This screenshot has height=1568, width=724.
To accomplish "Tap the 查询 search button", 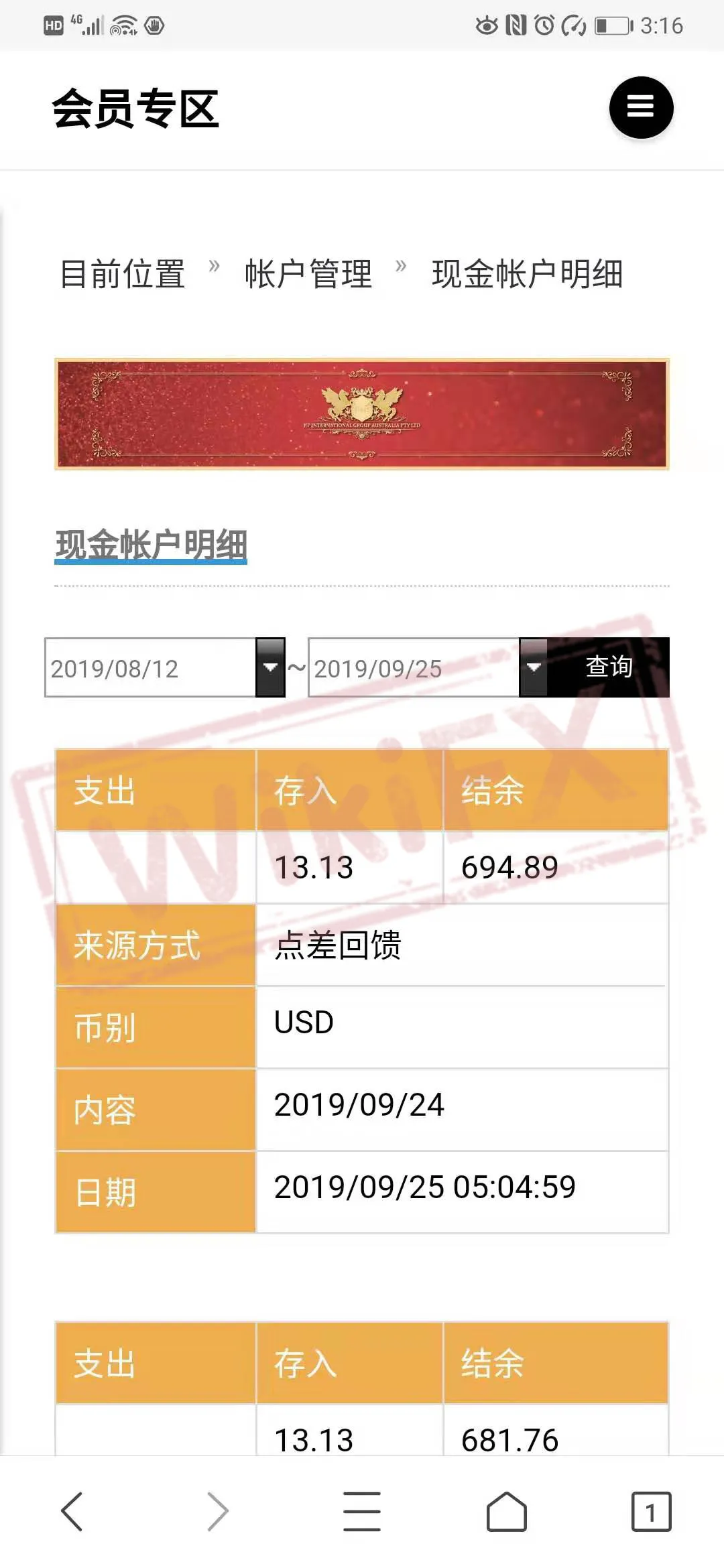I will point(609,667).
